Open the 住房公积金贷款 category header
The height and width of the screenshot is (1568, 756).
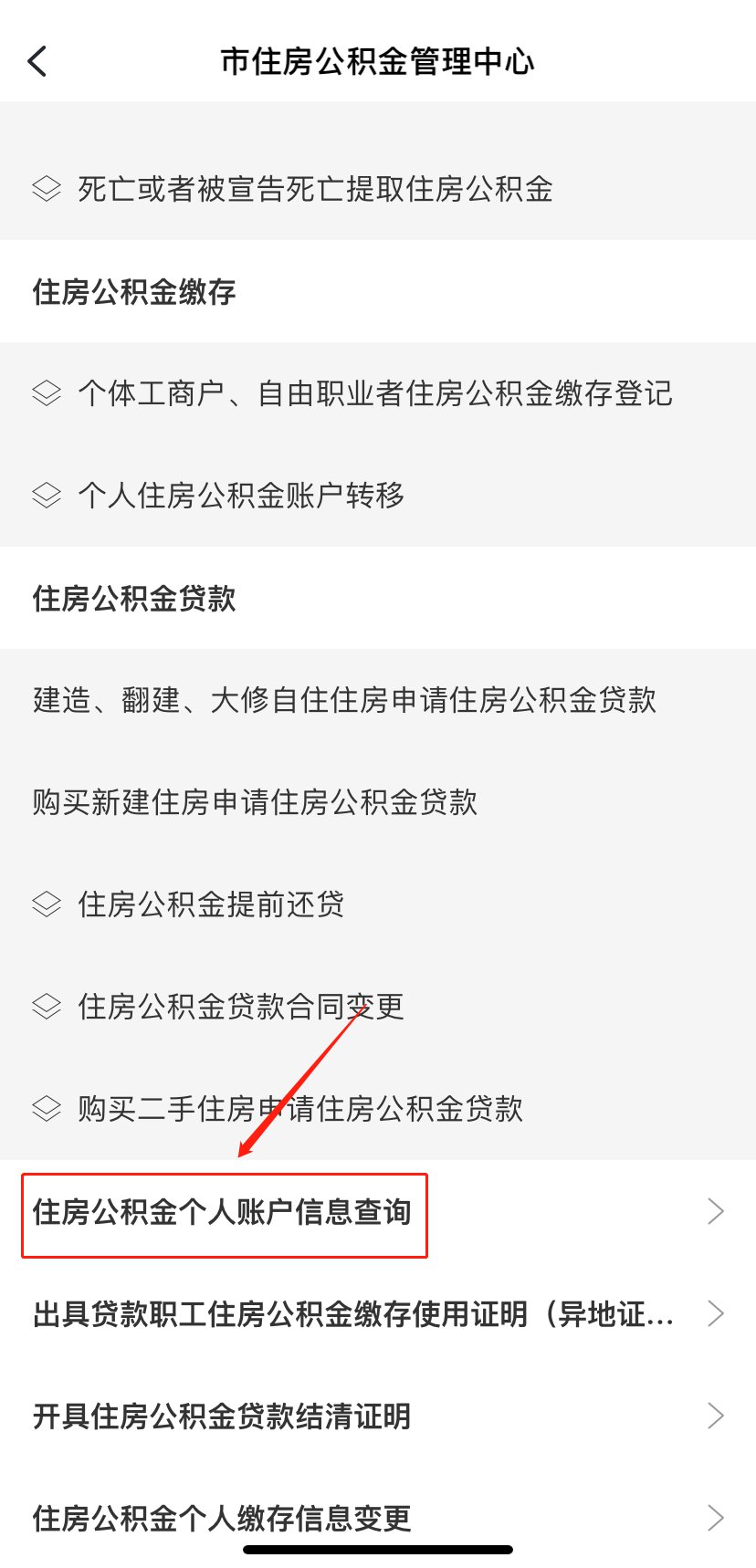134,599
